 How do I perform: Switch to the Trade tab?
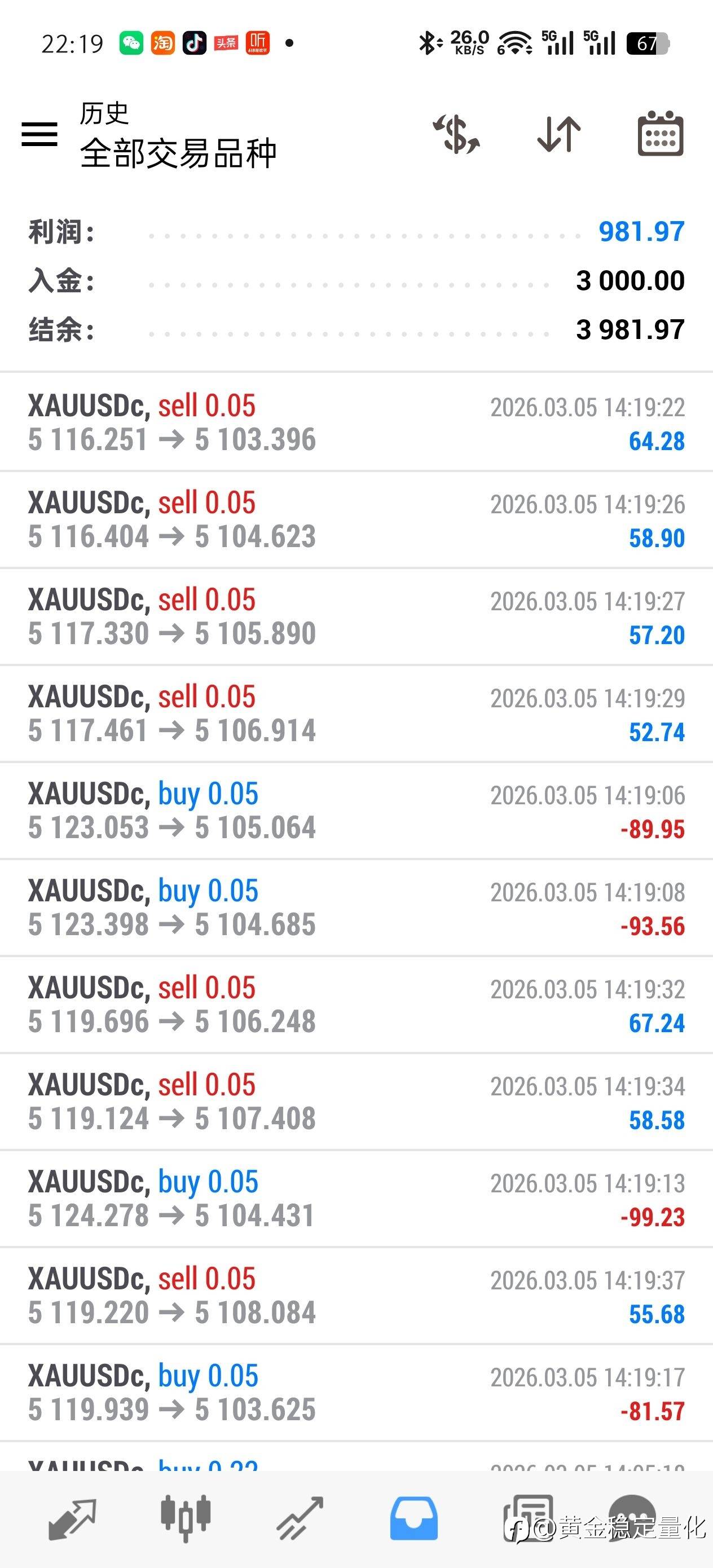point(300,1519)
